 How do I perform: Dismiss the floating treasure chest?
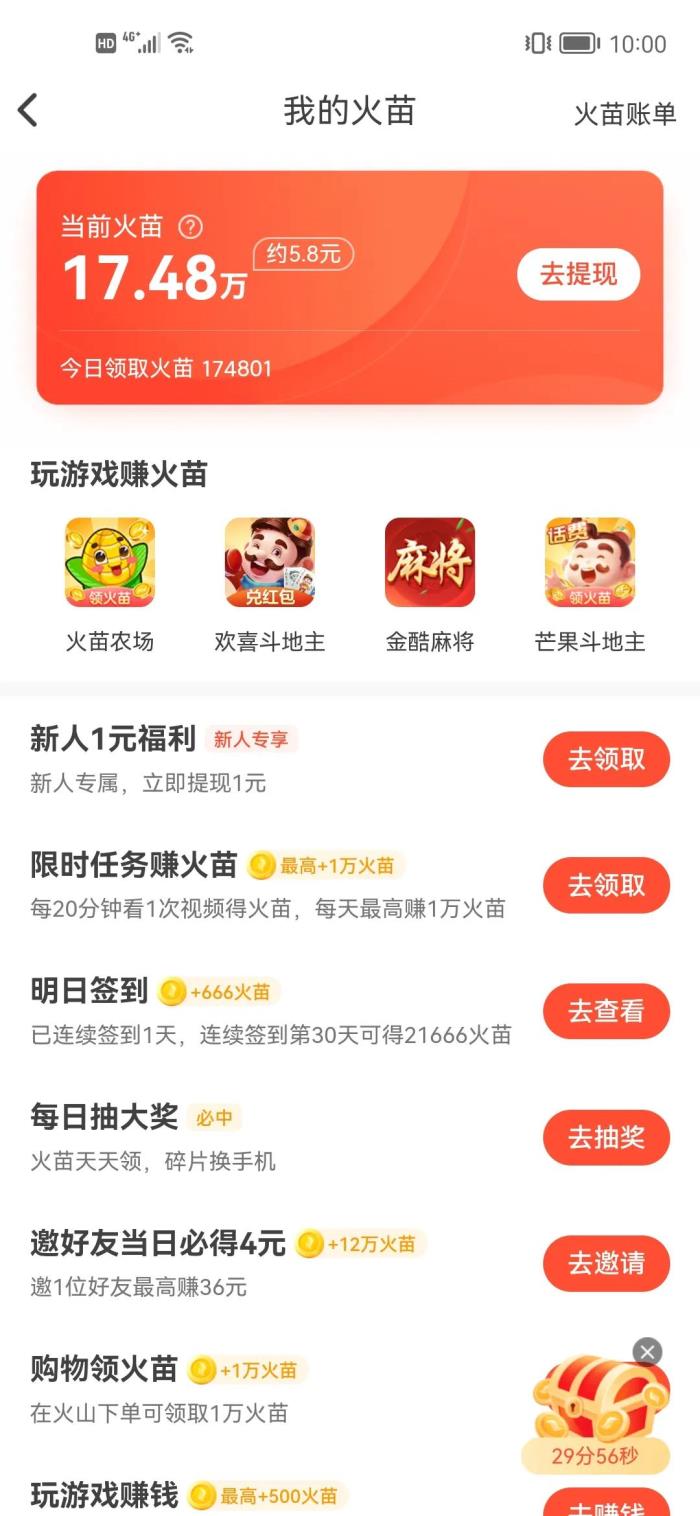[x=648, y=1352]
